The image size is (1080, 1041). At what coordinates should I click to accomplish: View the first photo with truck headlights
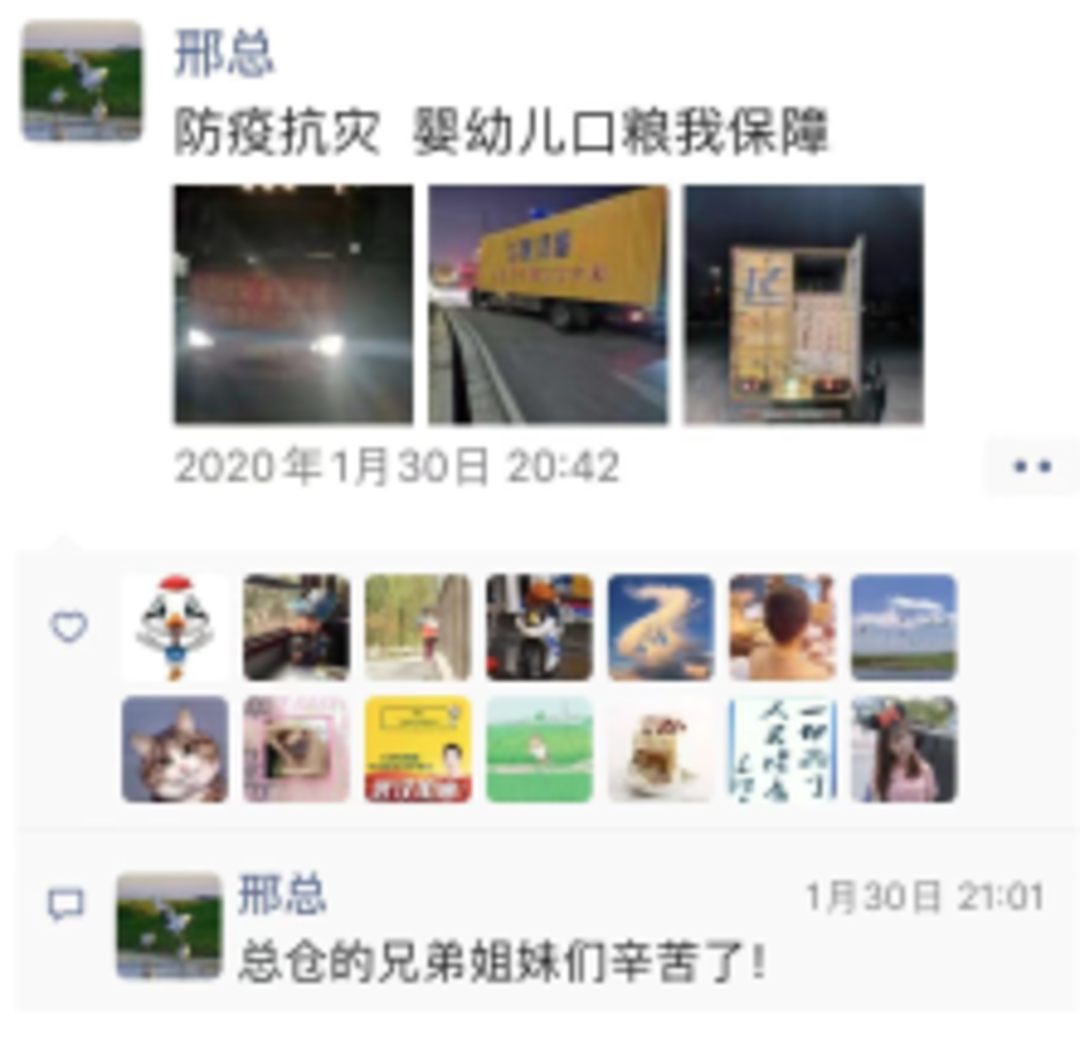click(x=293, y=304)
